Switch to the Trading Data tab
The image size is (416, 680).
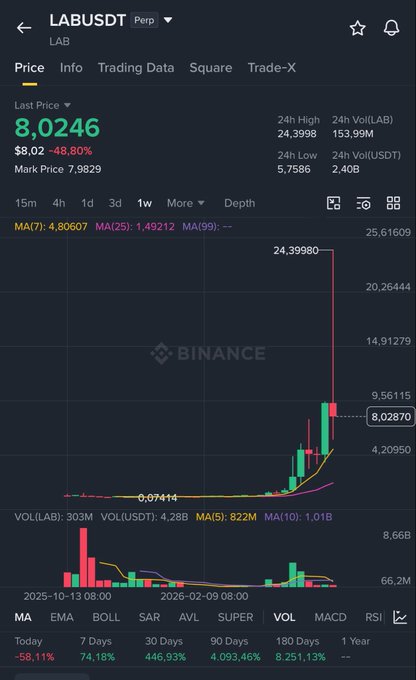pyautogui.click(x=136, y=68)
